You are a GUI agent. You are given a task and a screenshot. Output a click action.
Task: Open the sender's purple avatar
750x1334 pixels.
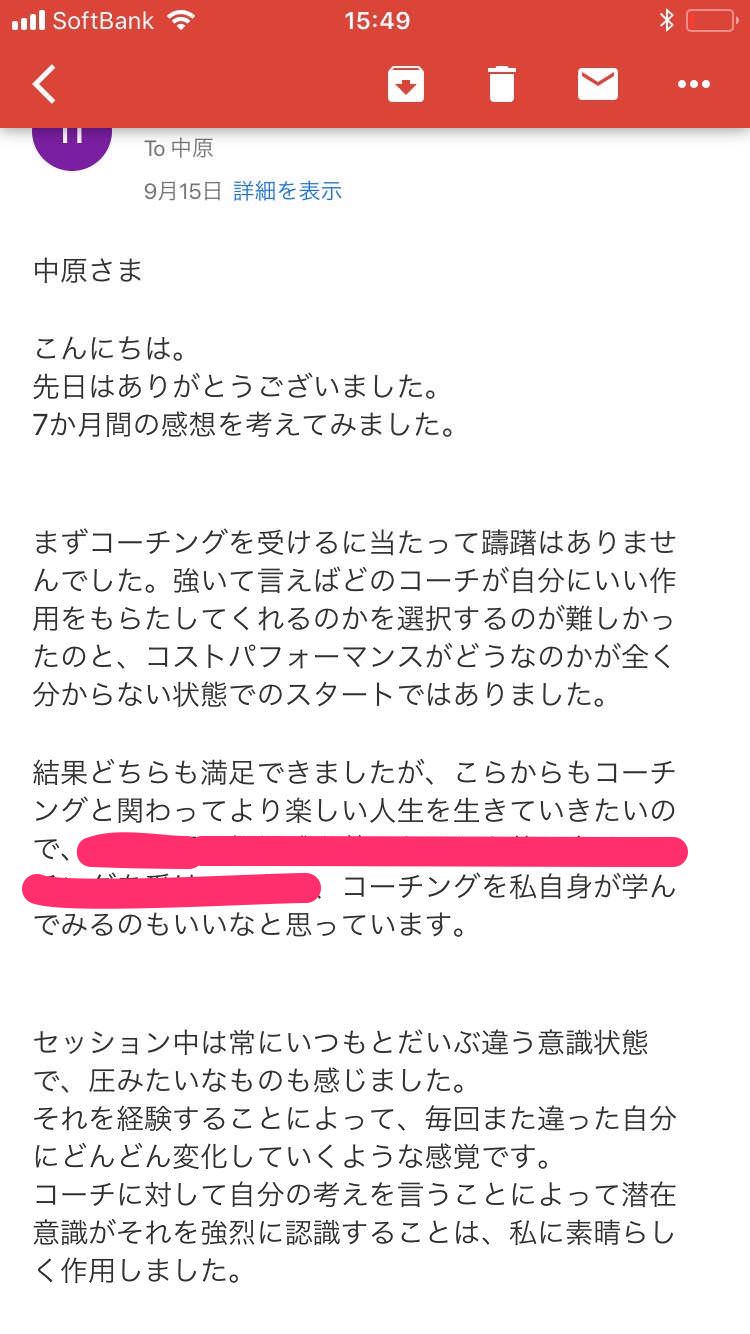click(71, 145)
